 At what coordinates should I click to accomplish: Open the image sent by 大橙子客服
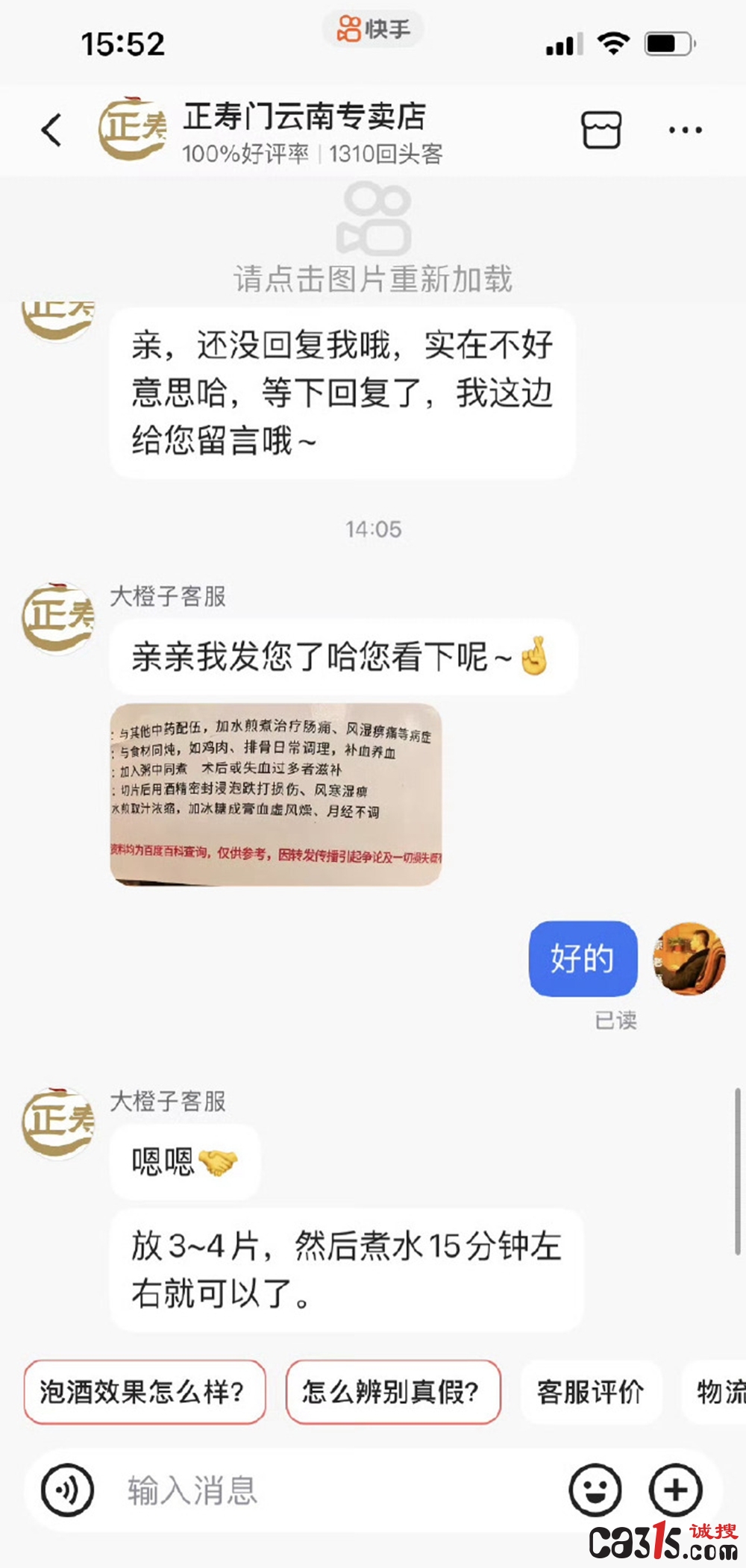[276, 794]
